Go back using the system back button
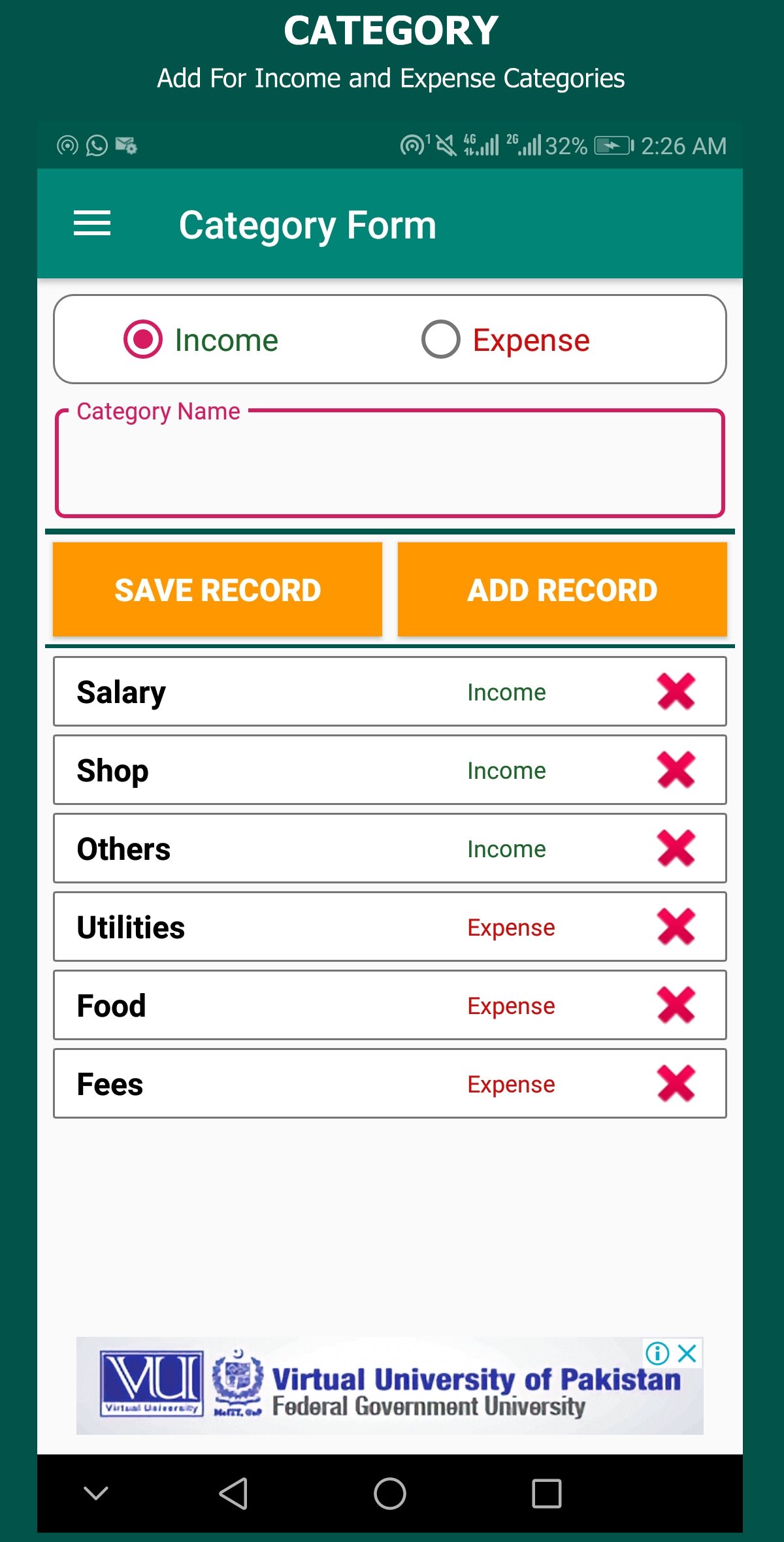The image size is (784, 1542). [233, 1494]
